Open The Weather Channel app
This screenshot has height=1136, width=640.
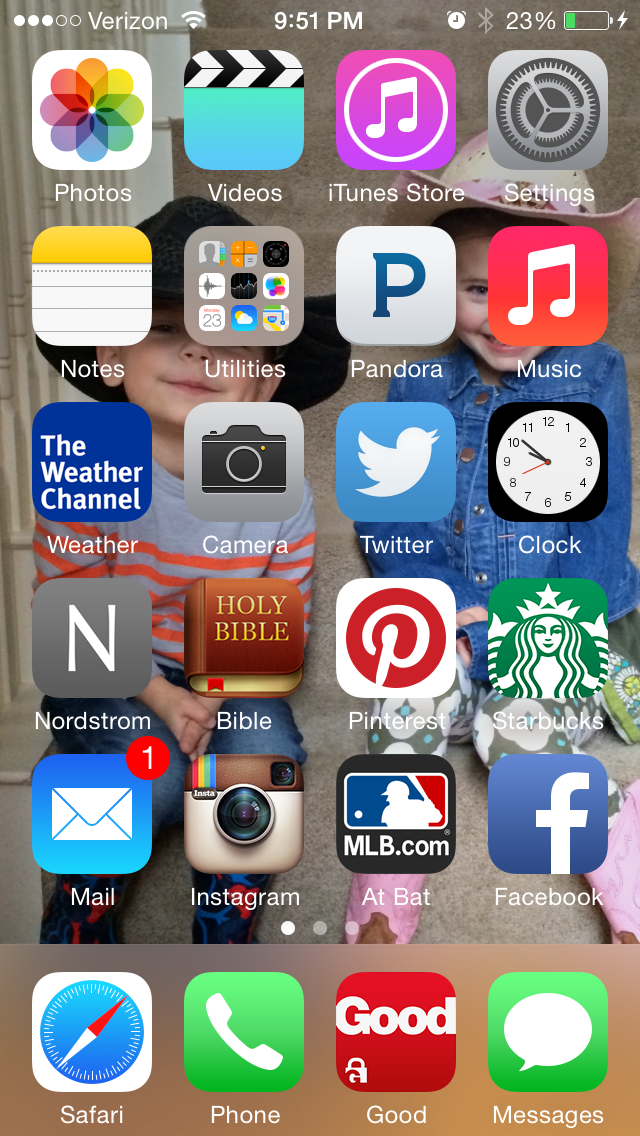(x=92, y=462)
